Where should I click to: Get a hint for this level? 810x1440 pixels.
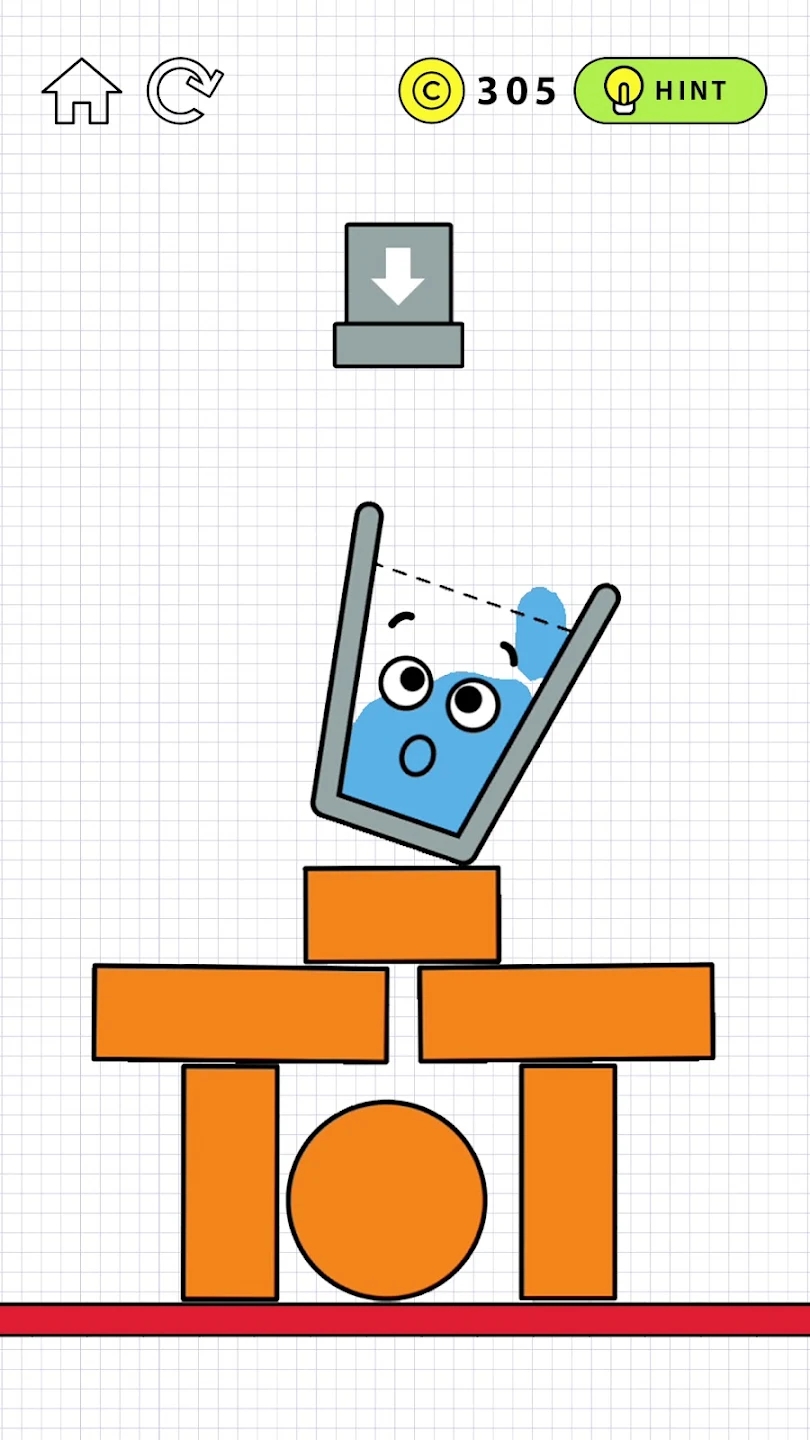click(x=670, y=91)
